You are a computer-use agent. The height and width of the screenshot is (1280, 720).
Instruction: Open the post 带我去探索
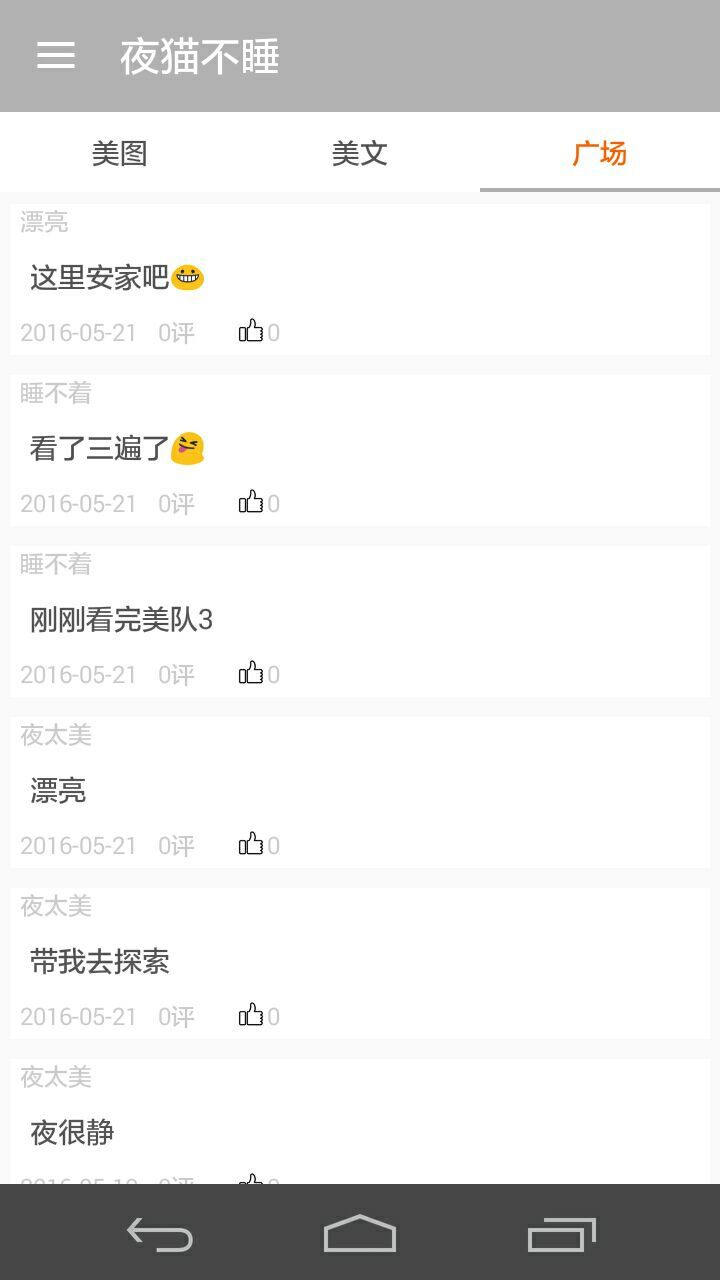tap(360, 963)
